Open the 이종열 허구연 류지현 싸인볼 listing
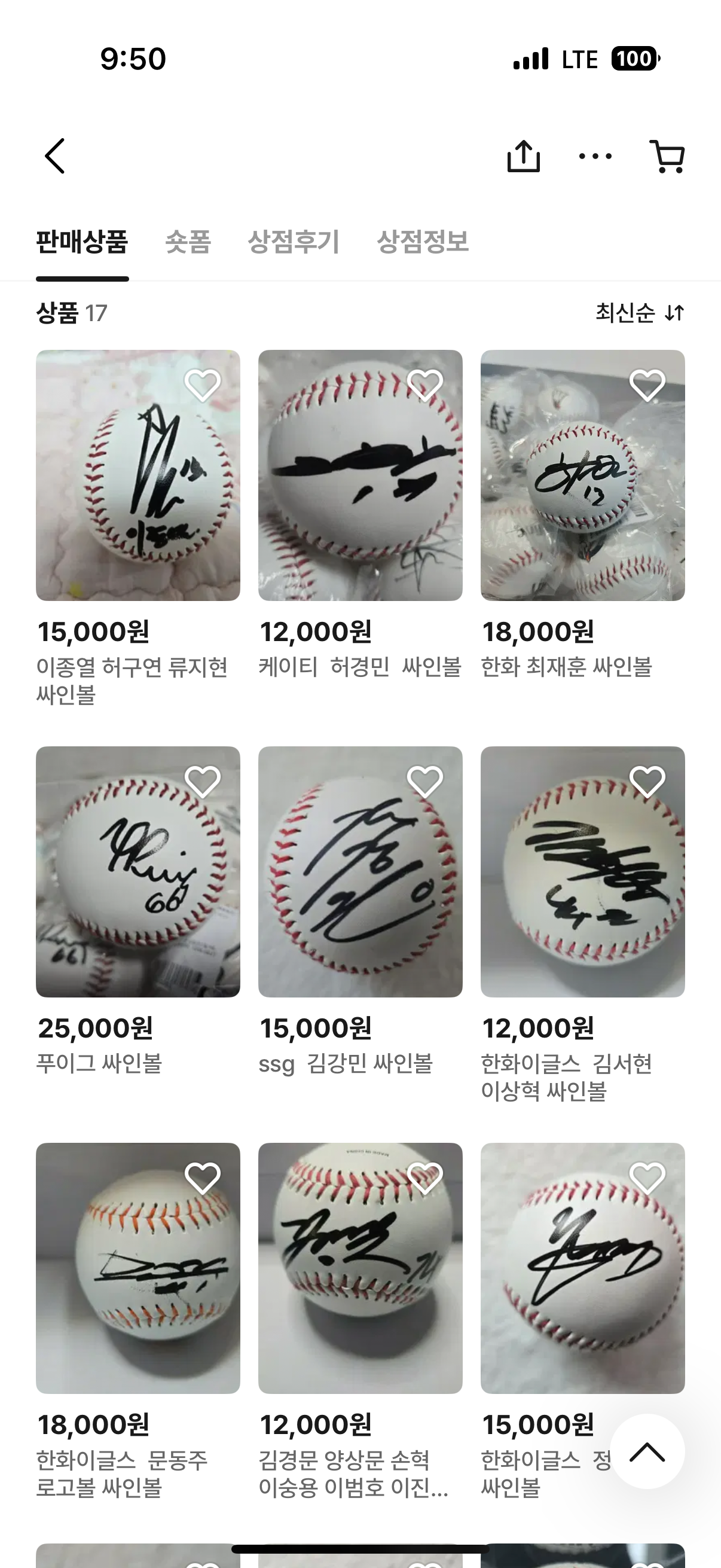 pos(138,475)
